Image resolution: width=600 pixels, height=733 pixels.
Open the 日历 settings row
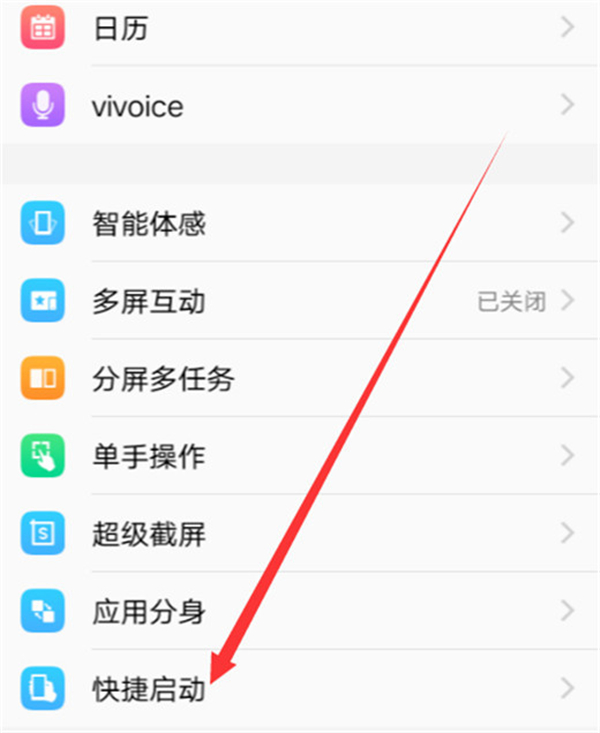(x=120, y=27)
